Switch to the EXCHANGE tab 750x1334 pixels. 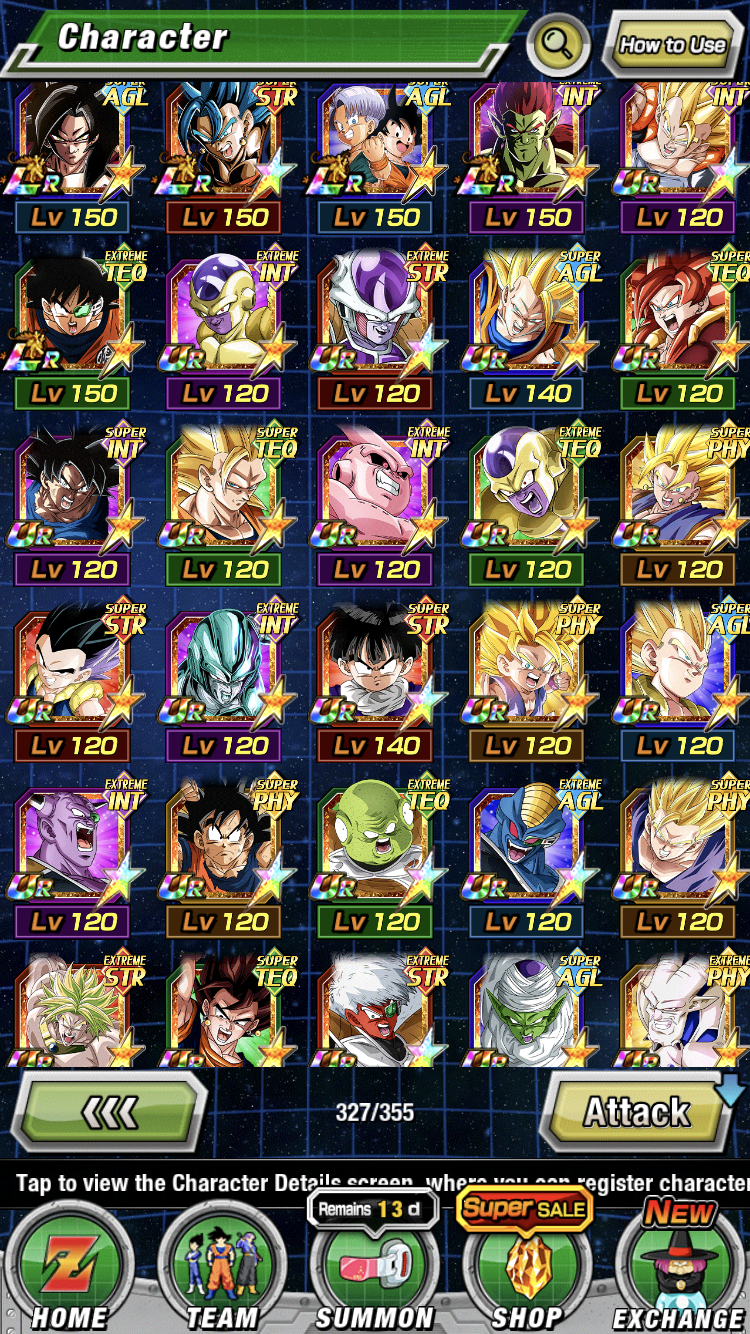[678, 1268]
